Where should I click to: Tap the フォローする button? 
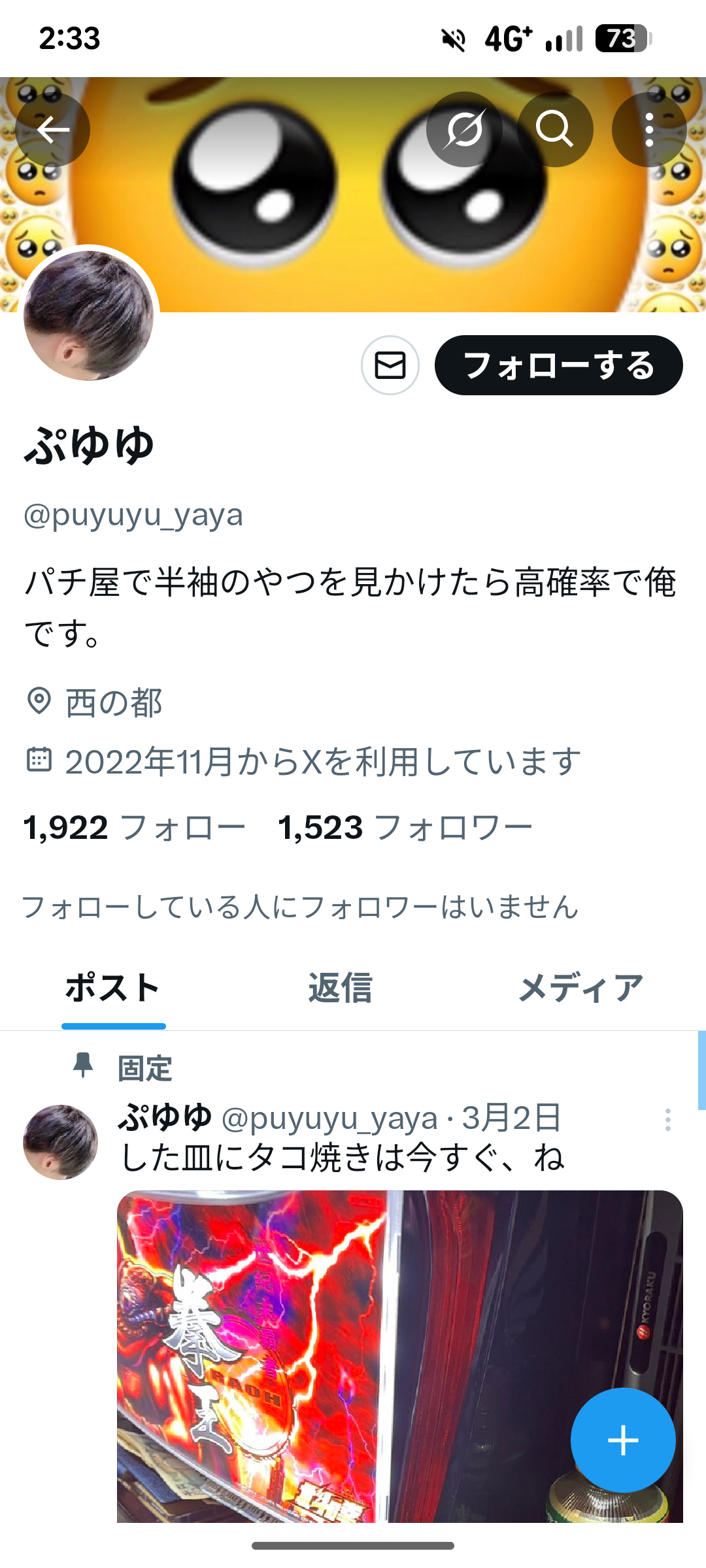(x=558, y=365)
